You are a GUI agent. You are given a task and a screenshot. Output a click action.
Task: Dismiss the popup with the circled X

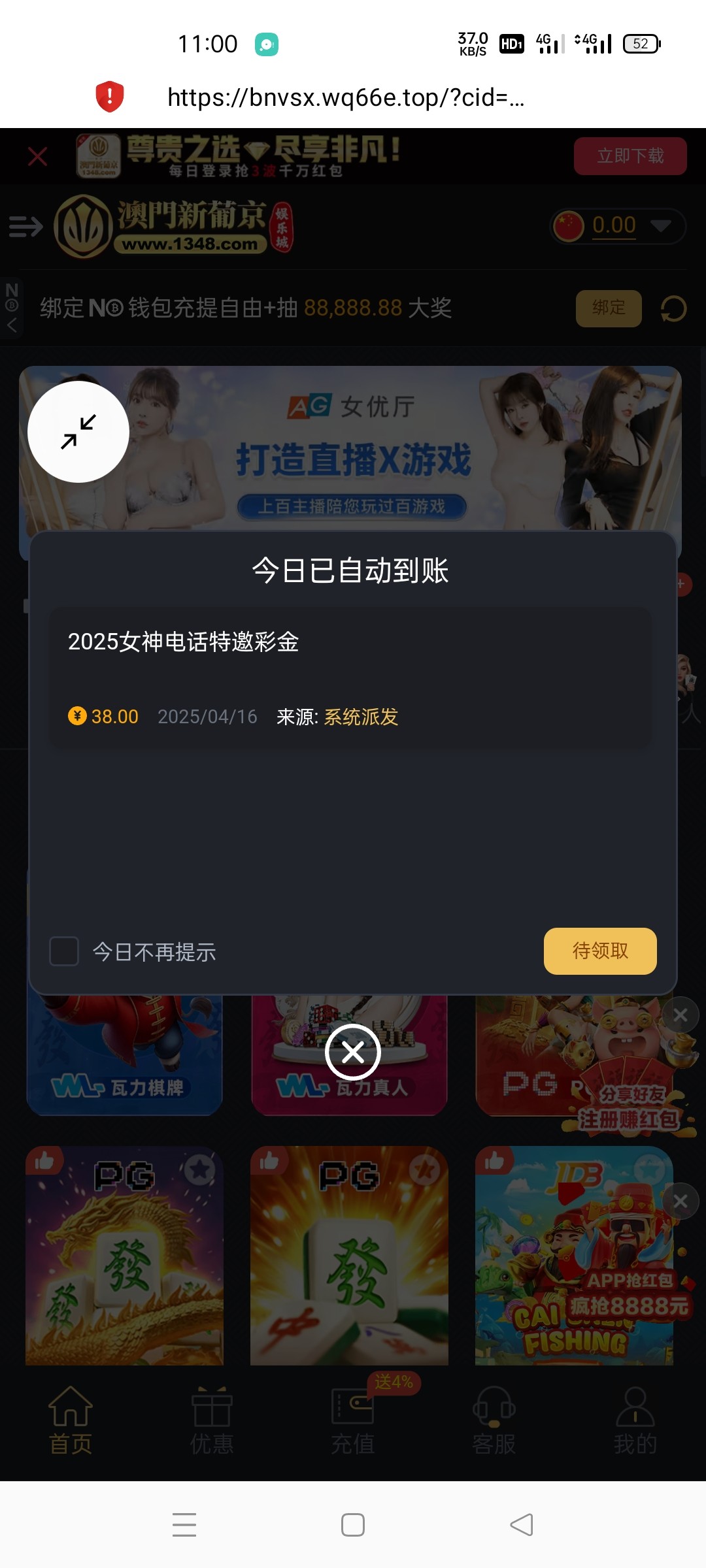coord(353,1052)
